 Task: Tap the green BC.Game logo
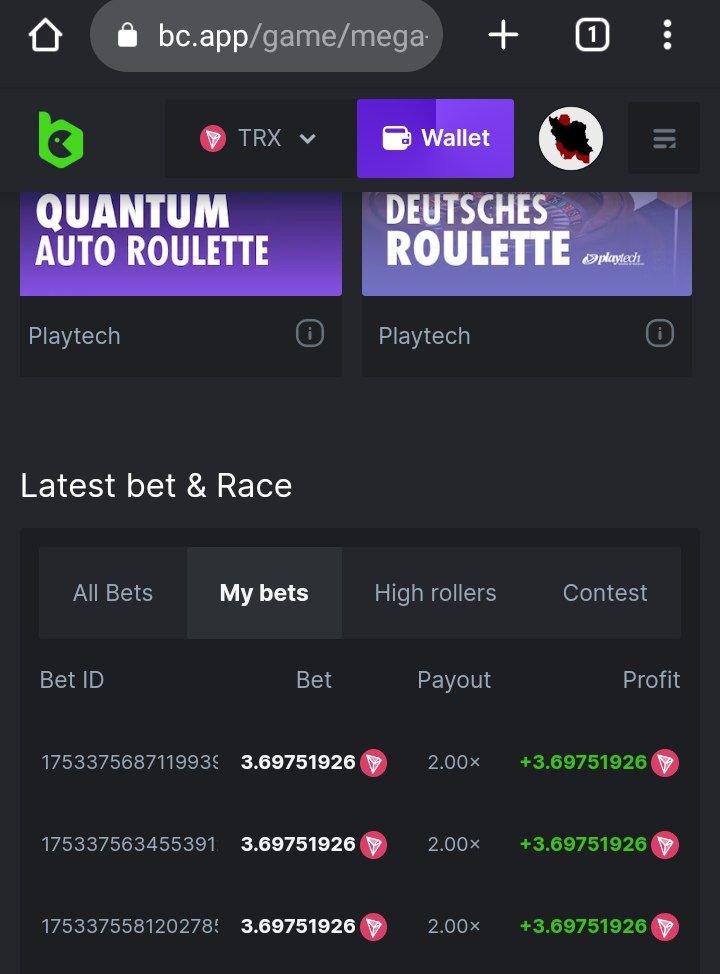point(61,139)
